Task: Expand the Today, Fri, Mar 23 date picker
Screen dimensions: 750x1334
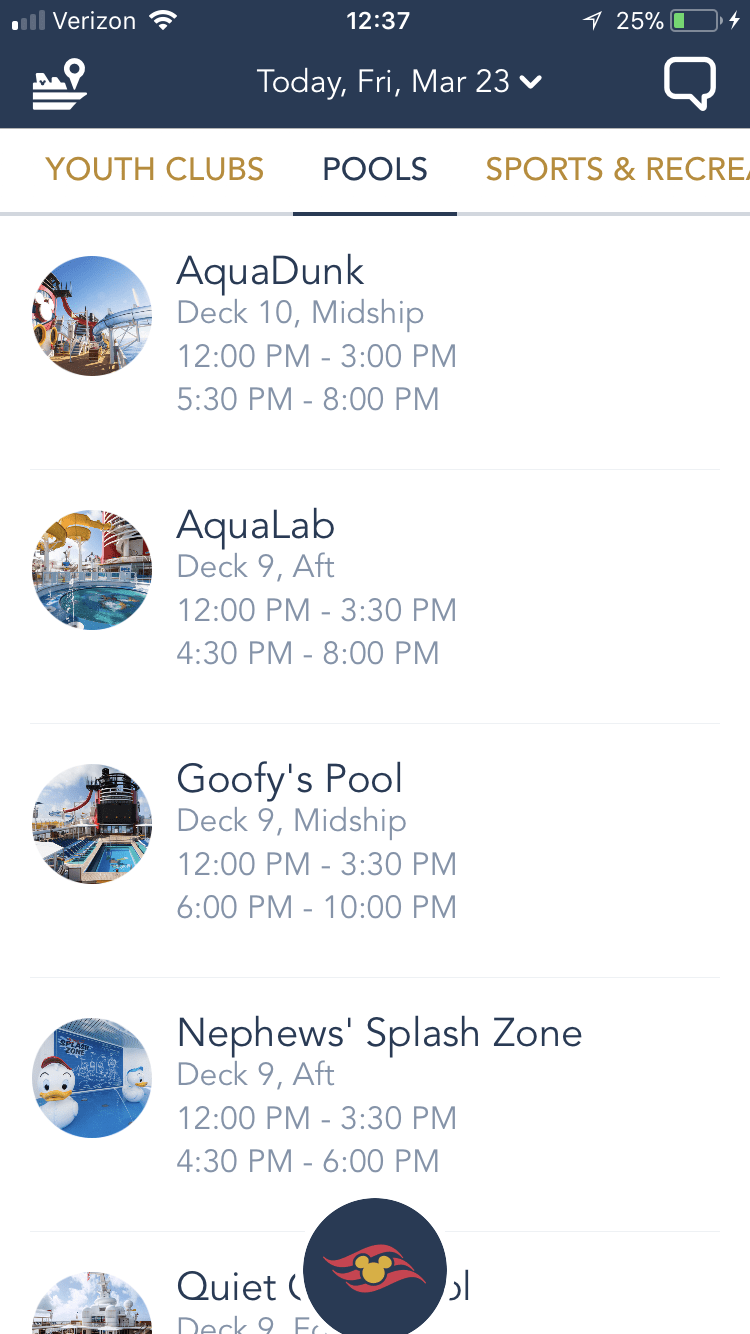Action: click(x=398, y=82)
